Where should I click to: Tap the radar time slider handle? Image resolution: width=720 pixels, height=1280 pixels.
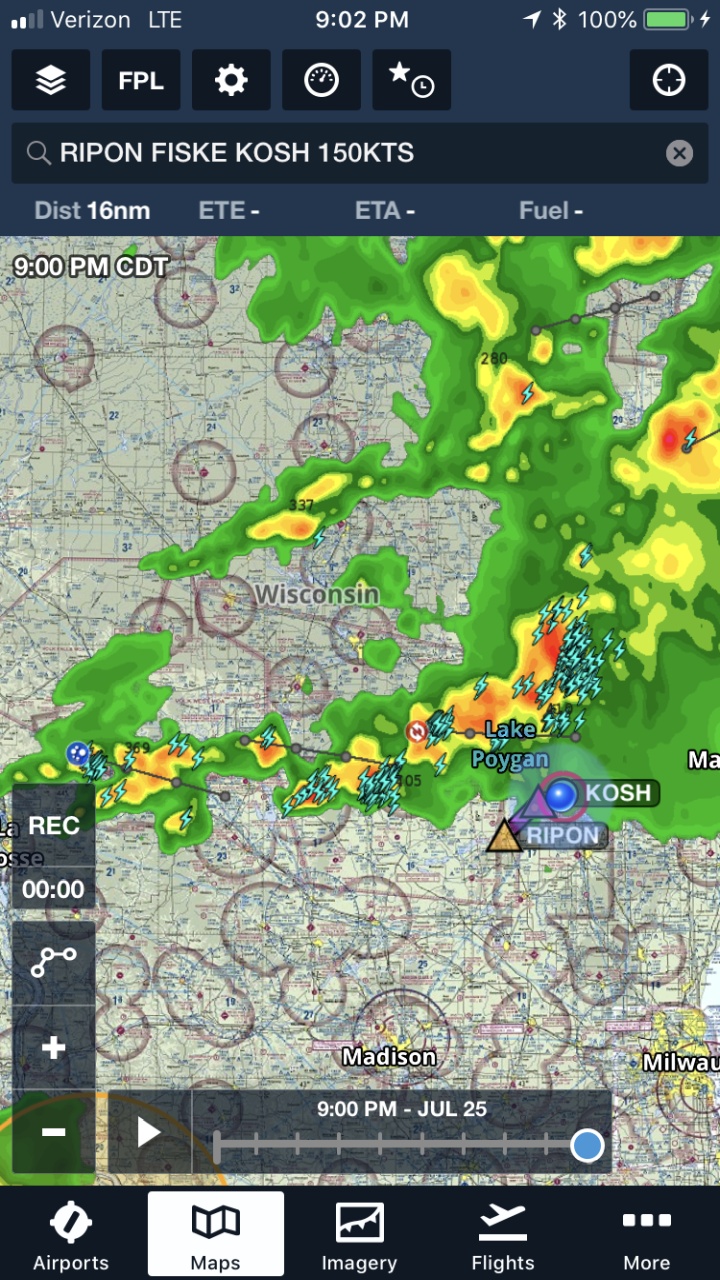click(587, 1146)
